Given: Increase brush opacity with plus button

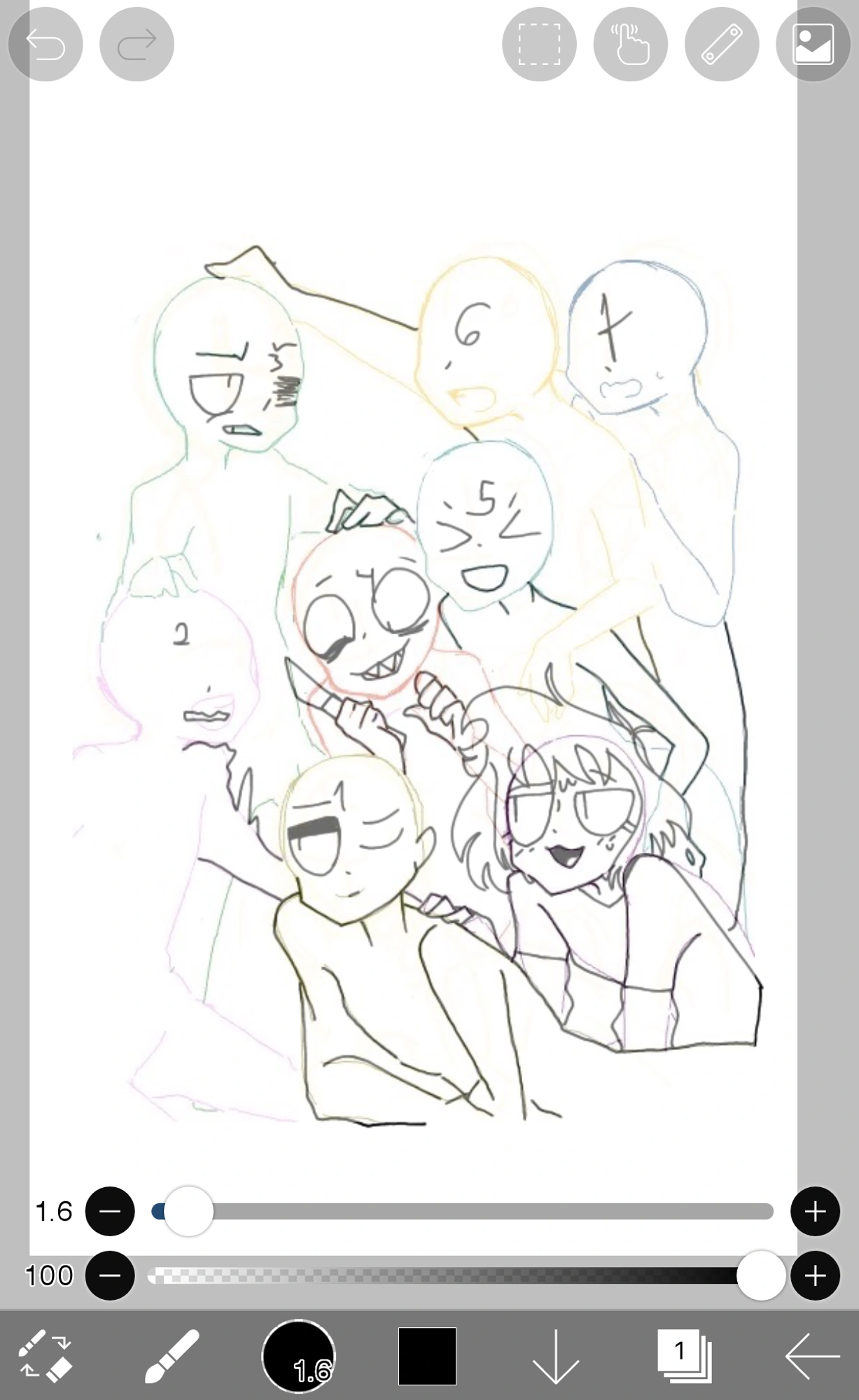Looking at the screenshot, I should (x=815, y=1275).
